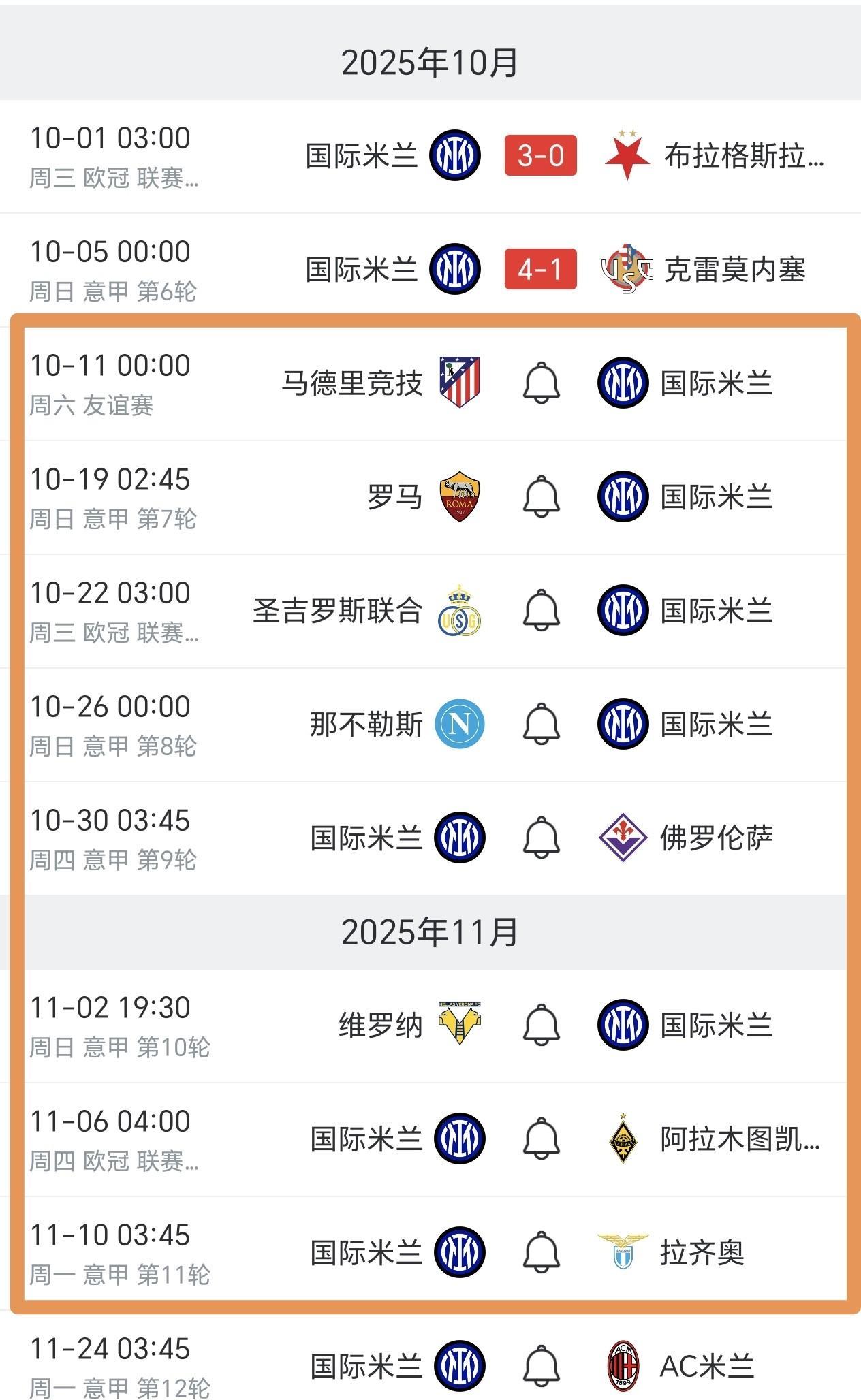Screen dimensions: 861x1400
Task: Turn on bell alert for Napoli match
Action: tap(541, 725)
